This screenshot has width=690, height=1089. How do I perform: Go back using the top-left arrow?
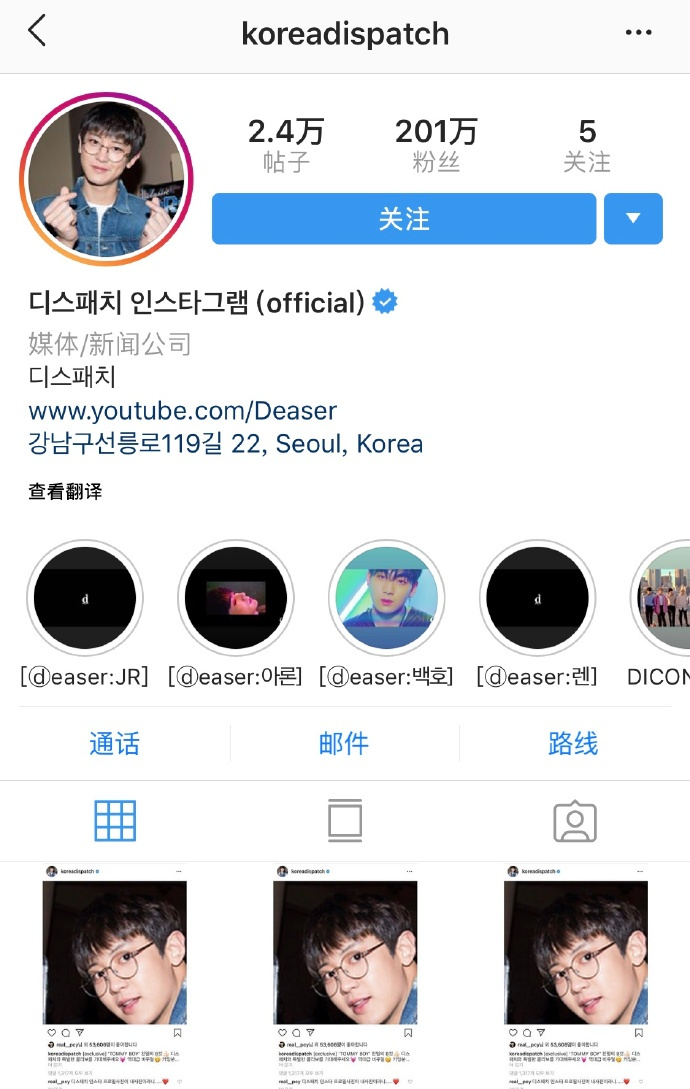[x=37, y=32]
